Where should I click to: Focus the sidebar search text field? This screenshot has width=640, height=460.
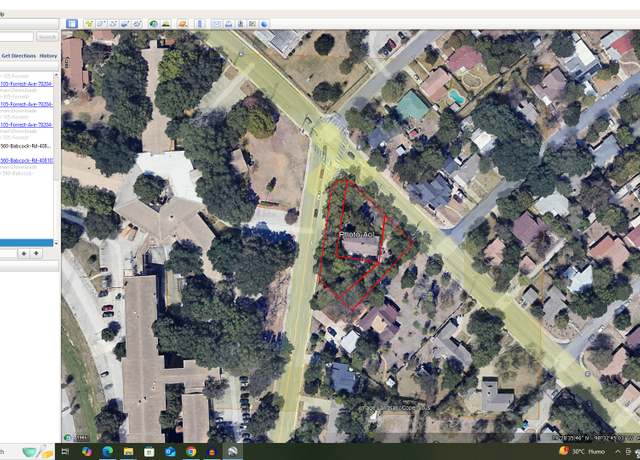(18, 37)
